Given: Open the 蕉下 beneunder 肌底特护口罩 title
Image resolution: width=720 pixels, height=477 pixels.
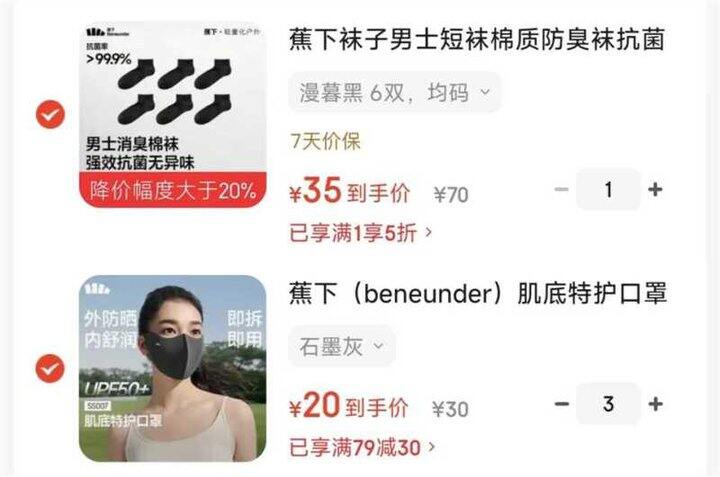Looking at the screenshot, I should pyautogui.click(x=478, y=293).
